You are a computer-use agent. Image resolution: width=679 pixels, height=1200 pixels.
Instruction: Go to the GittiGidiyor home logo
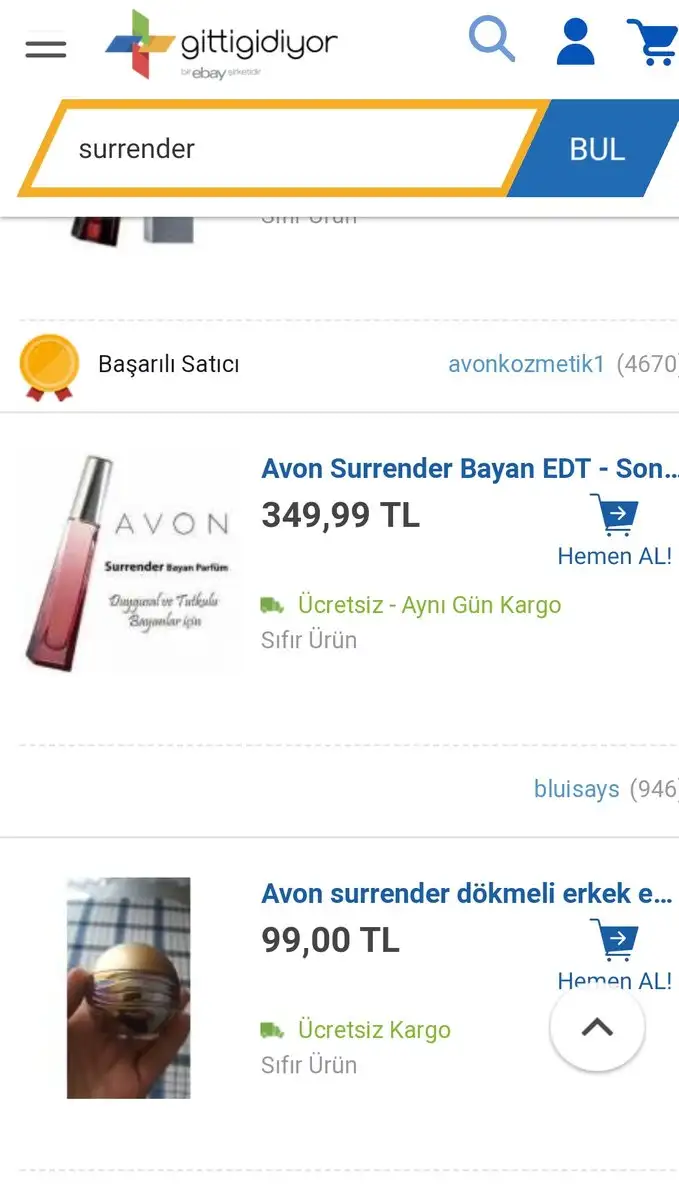[x=222, y=45]
